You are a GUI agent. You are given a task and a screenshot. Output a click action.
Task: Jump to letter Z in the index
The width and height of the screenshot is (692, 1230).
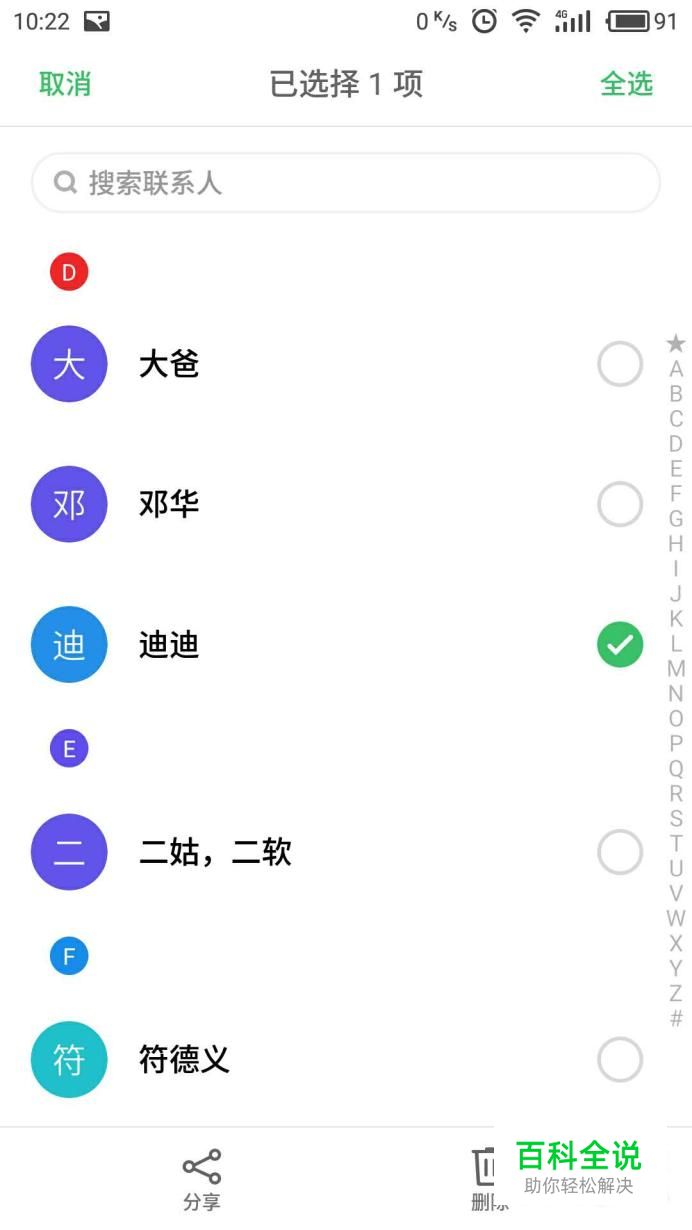coord(676,994)
